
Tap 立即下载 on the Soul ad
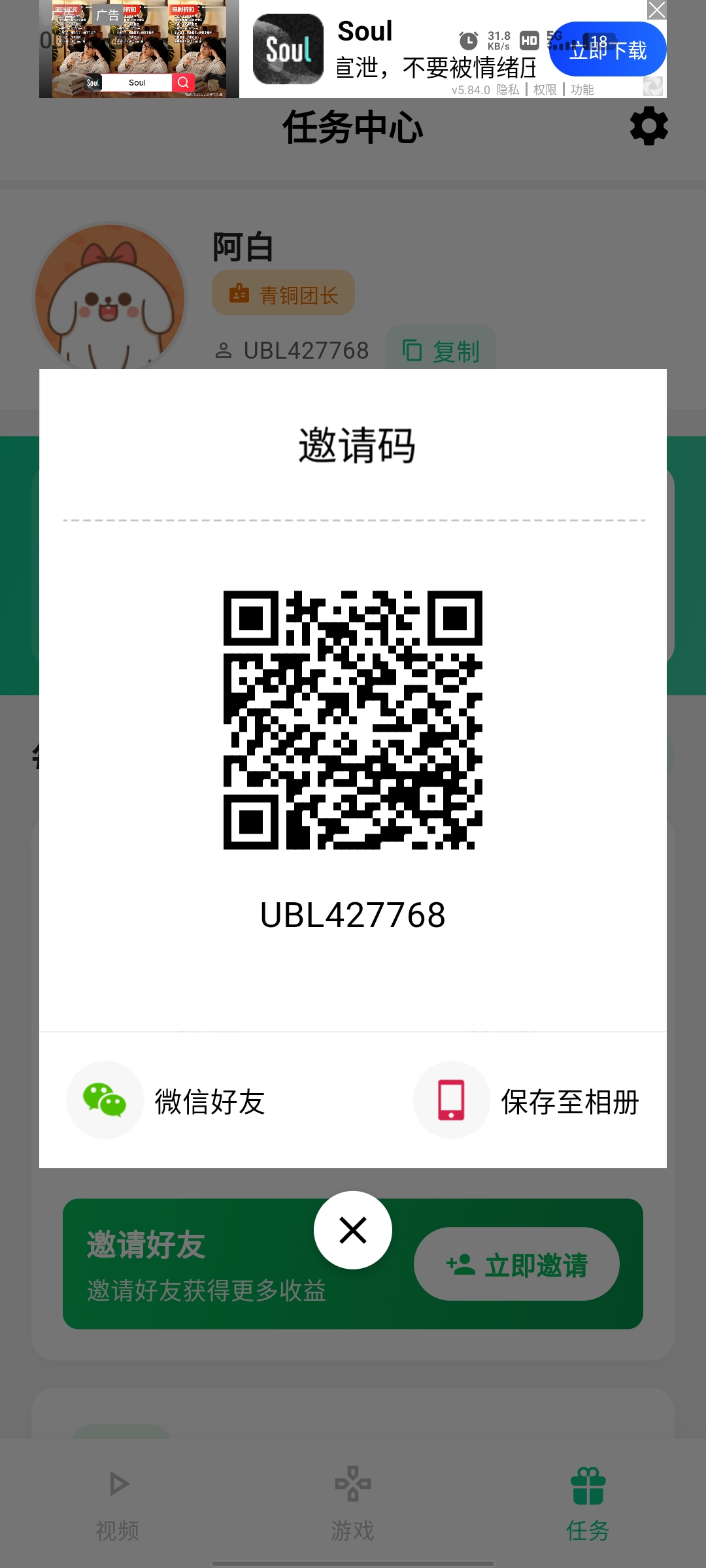pyautogui.click(x=607, y=50)
